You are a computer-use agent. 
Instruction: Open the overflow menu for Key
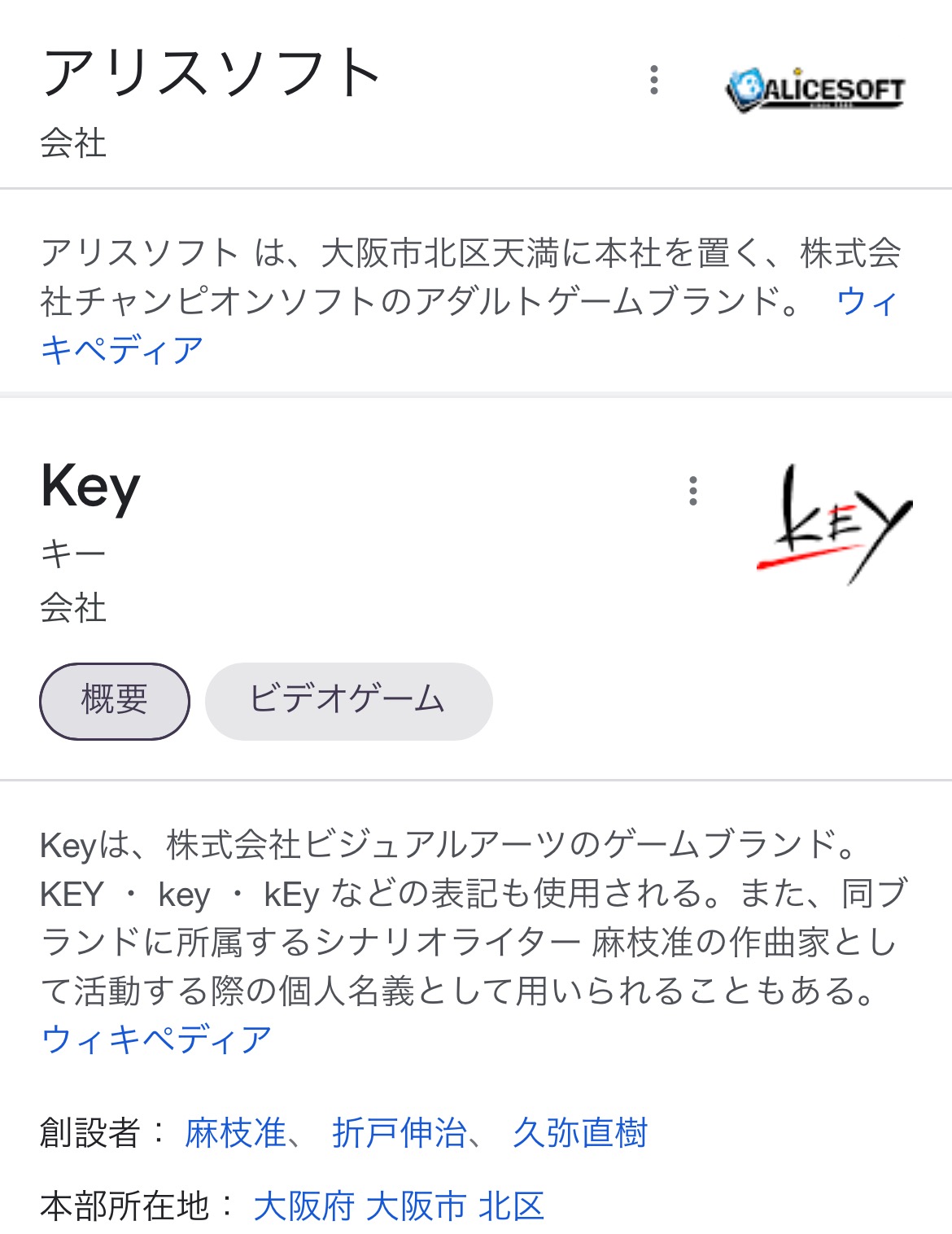(x=692, y=491)
